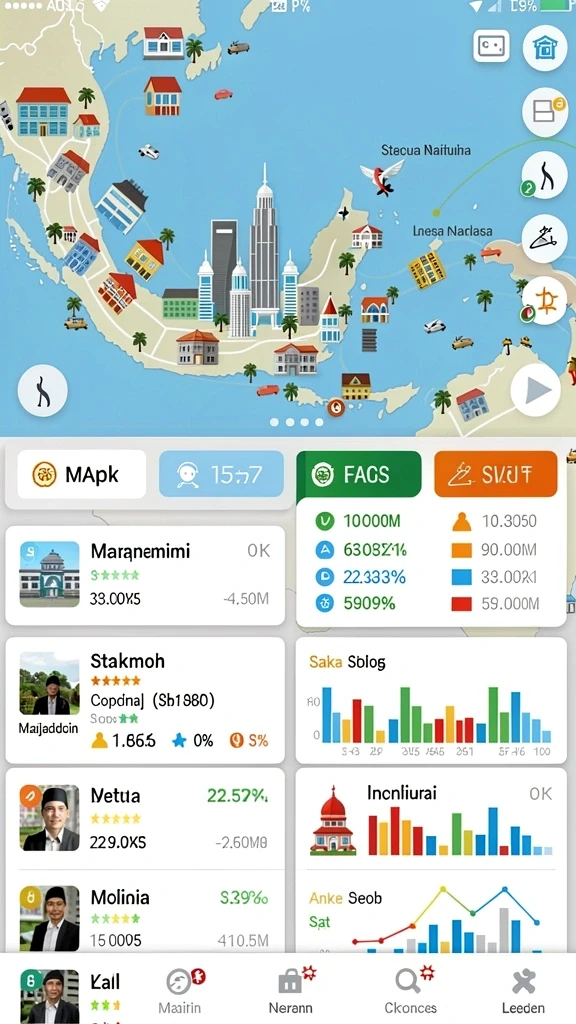Screen dimensions: 576x1024
Task: Tap the Kall profile in bottom bar
Action: coord(70,994)
